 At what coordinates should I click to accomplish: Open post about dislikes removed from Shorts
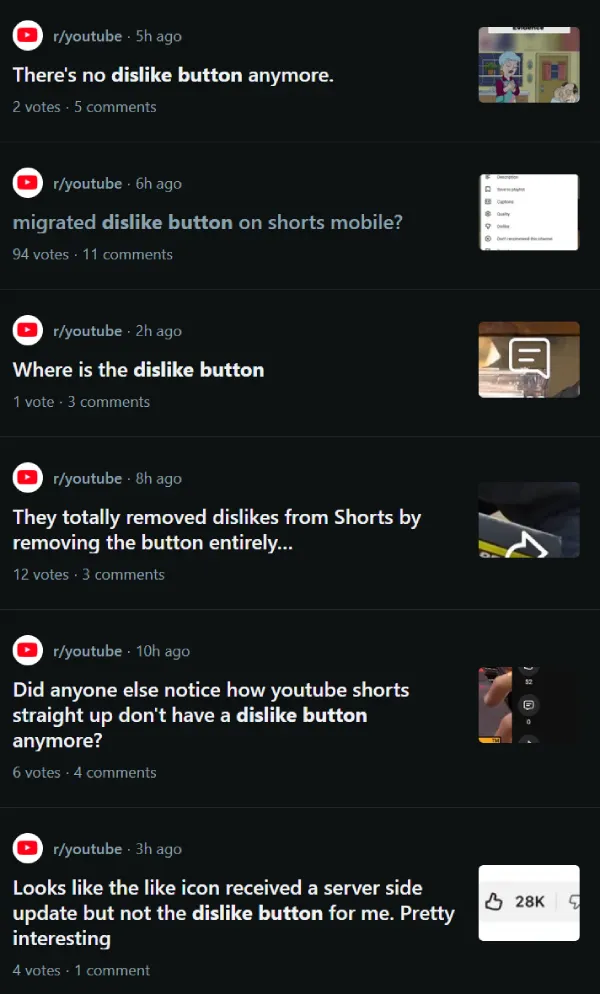click(x=216, y=530)
